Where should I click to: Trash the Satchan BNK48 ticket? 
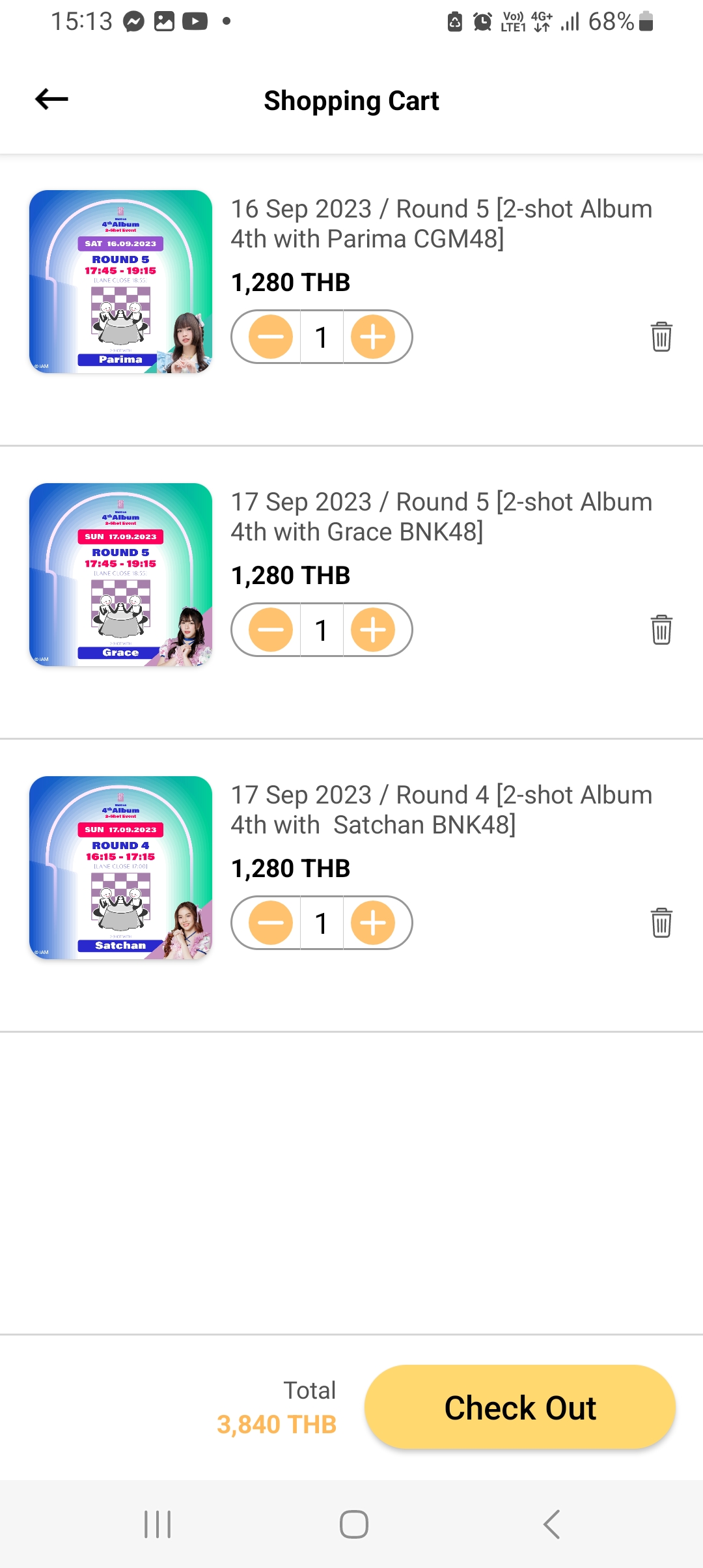coord(661,923)
